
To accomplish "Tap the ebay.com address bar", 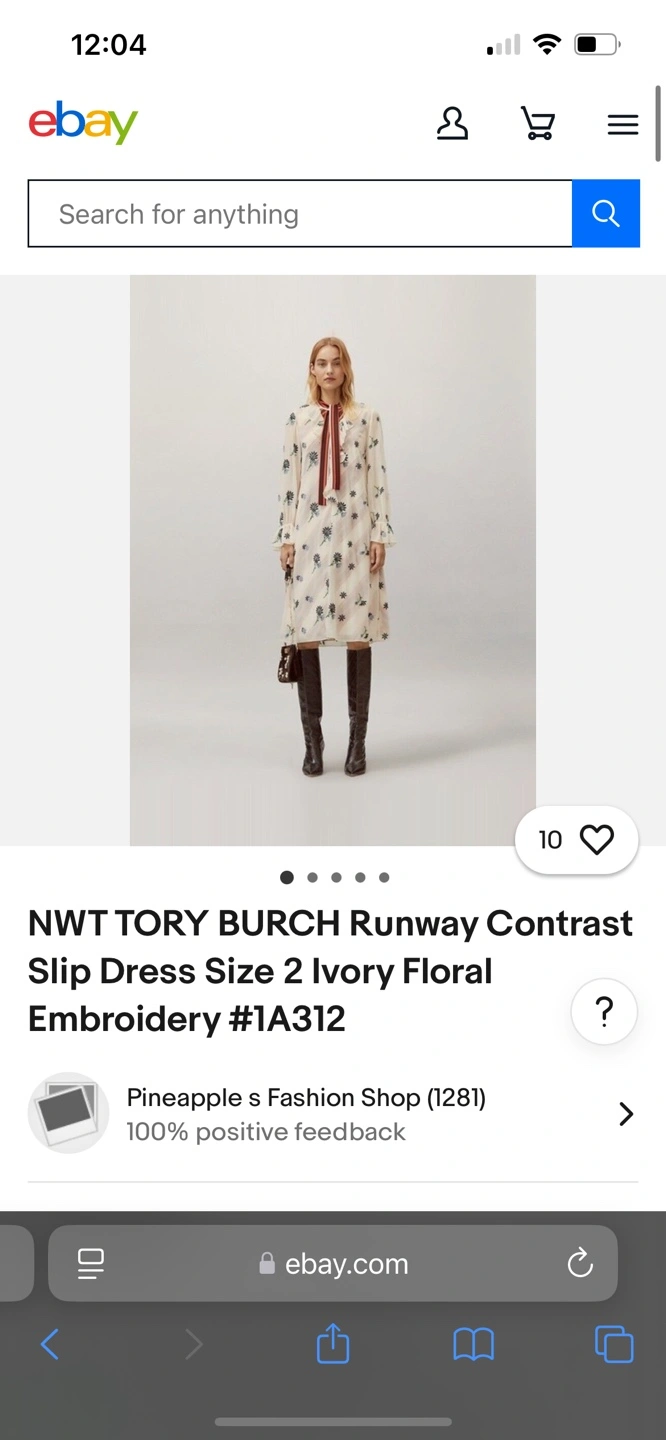I will click(x=334, y=1264).
